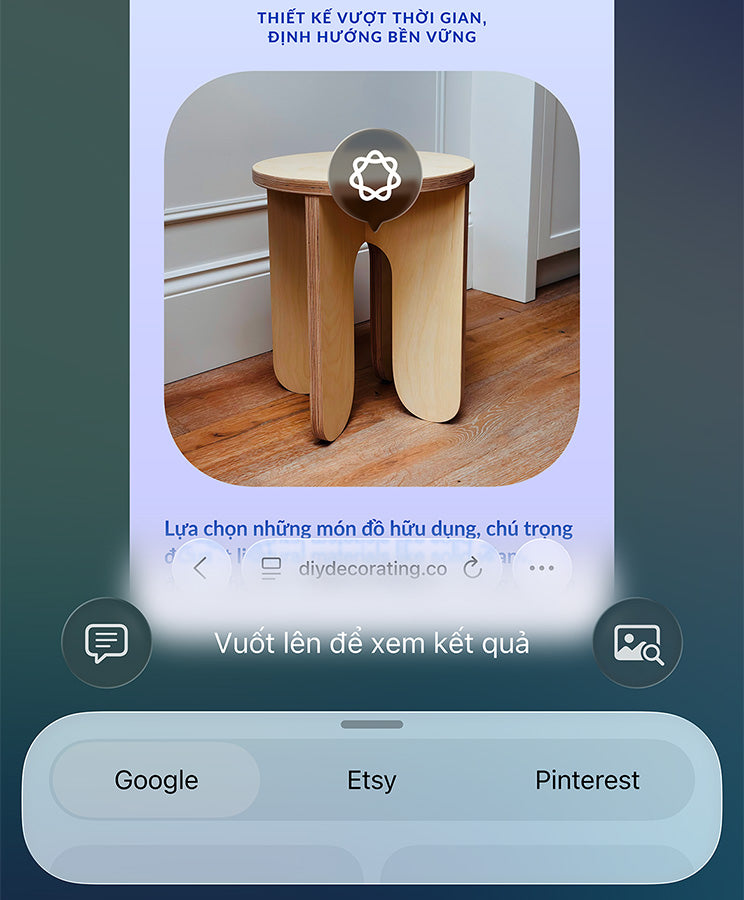Tap the ask-question chat bubble button
Viewport: 744px width, 900px height.
point(107,642)
